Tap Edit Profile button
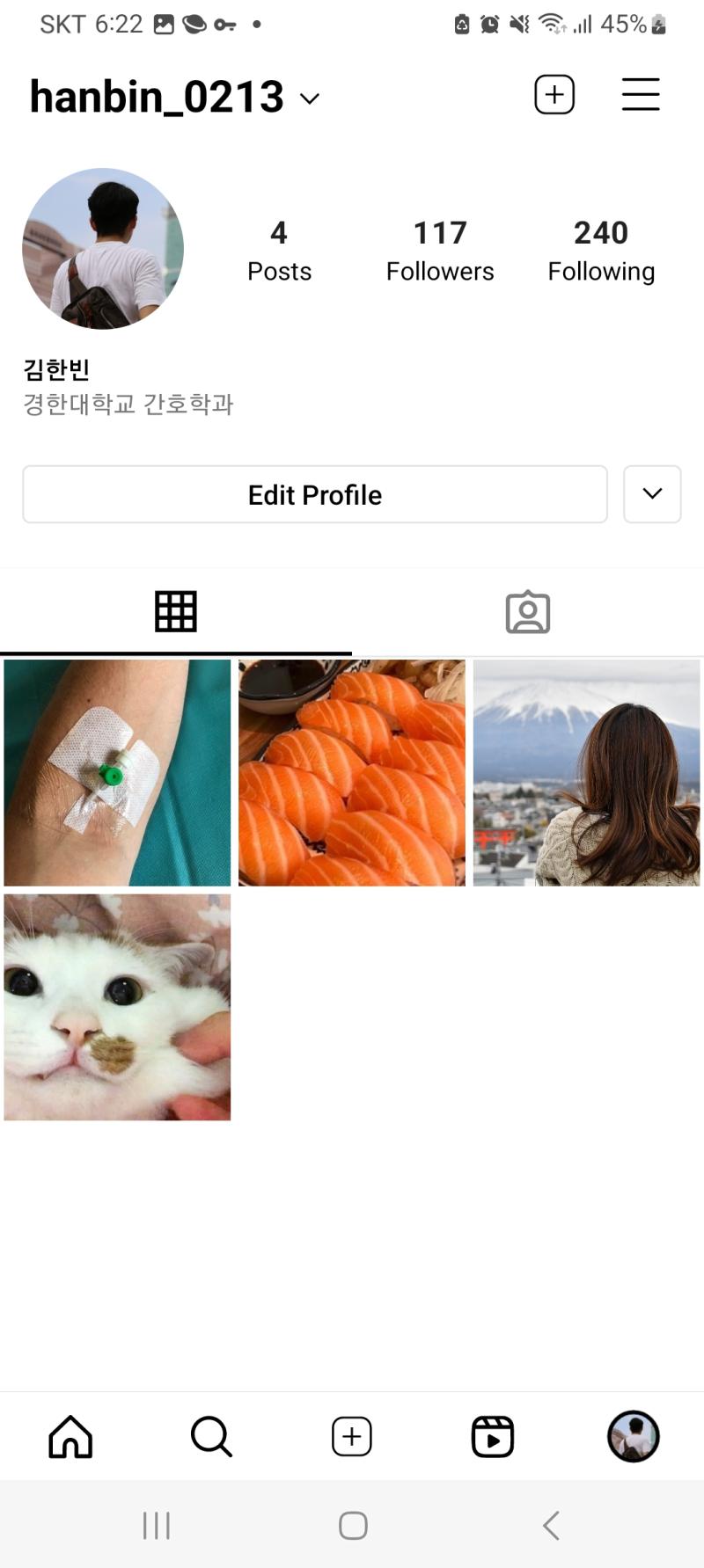704x1568 pixels. click(315, 494)
